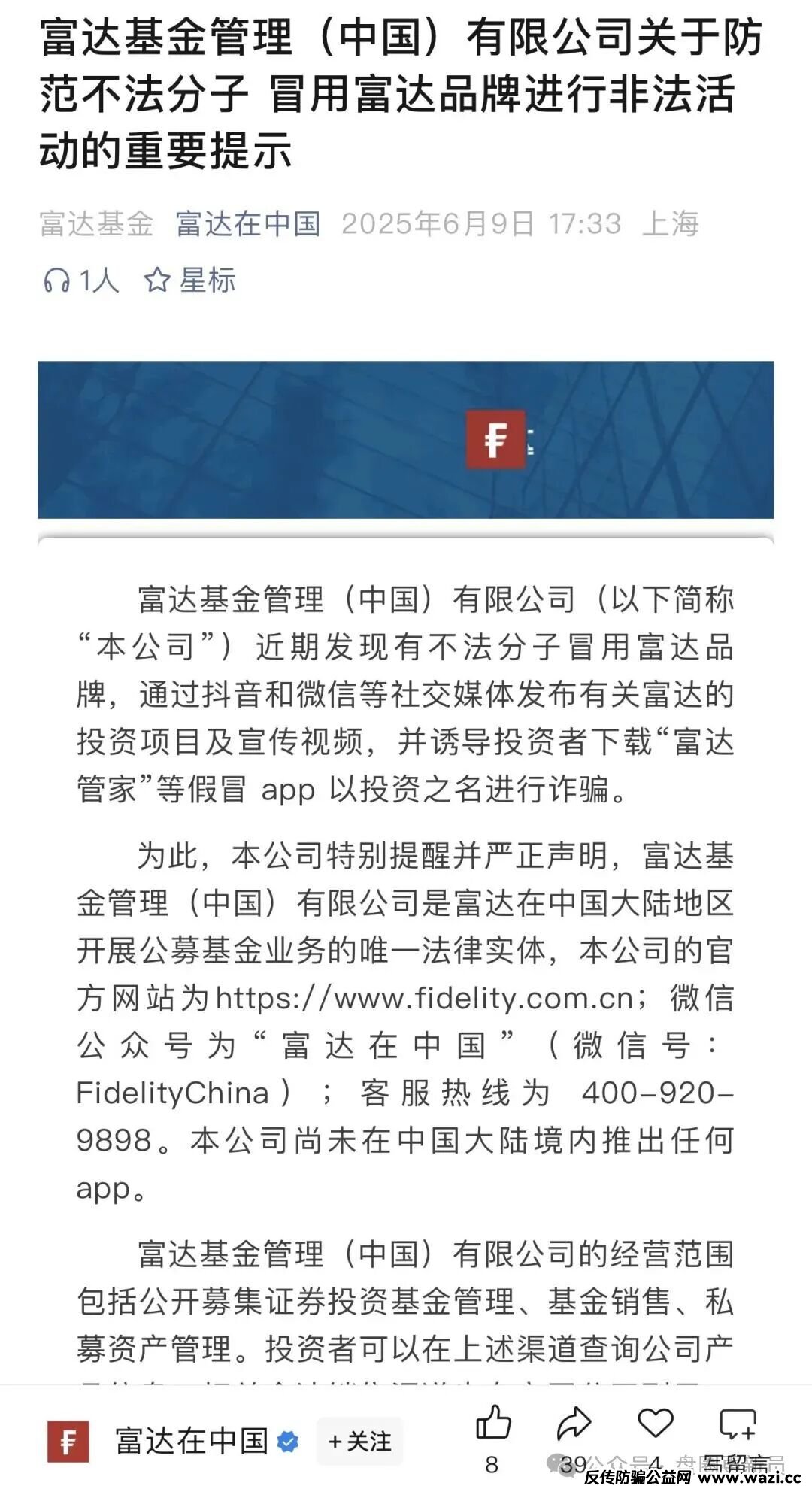Viewport: 812px width, 1498px height.
Task: Share the article via arrow icon
Action: [x=574, y=1424]
